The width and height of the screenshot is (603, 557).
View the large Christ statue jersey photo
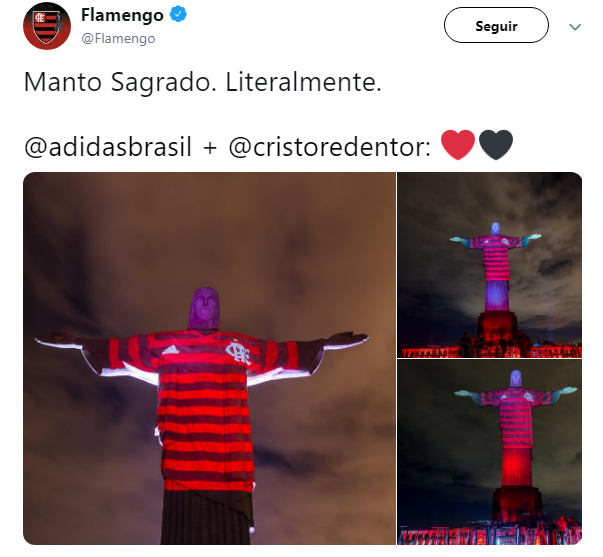pos(209,358)
